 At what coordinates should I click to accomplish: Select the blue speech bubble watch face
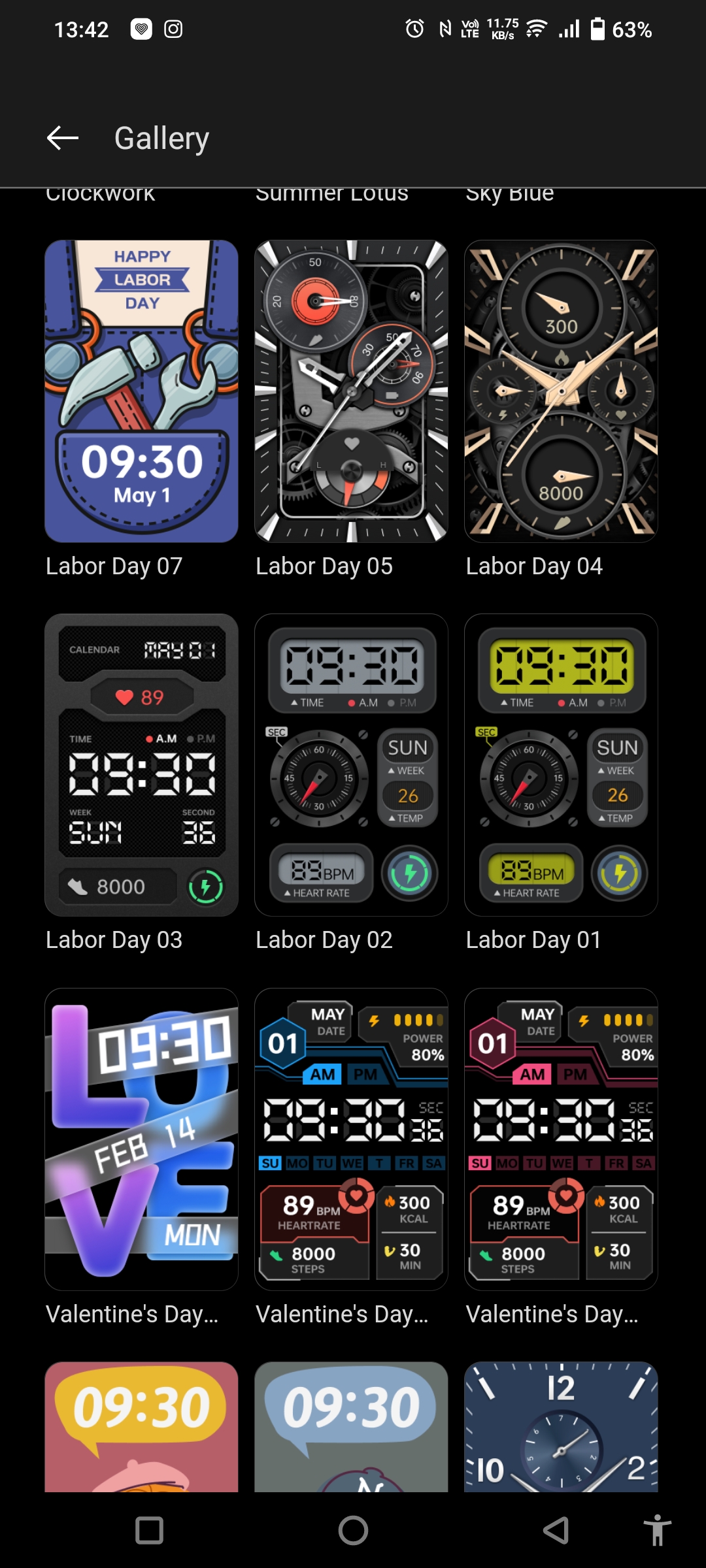click(351, 1426)
